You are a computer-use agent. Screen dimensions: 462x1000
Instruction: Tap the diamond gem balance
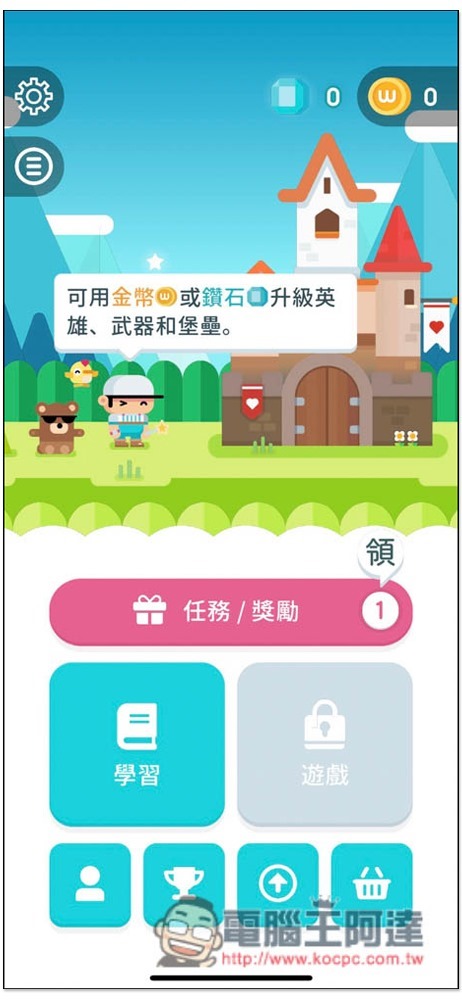306,97
